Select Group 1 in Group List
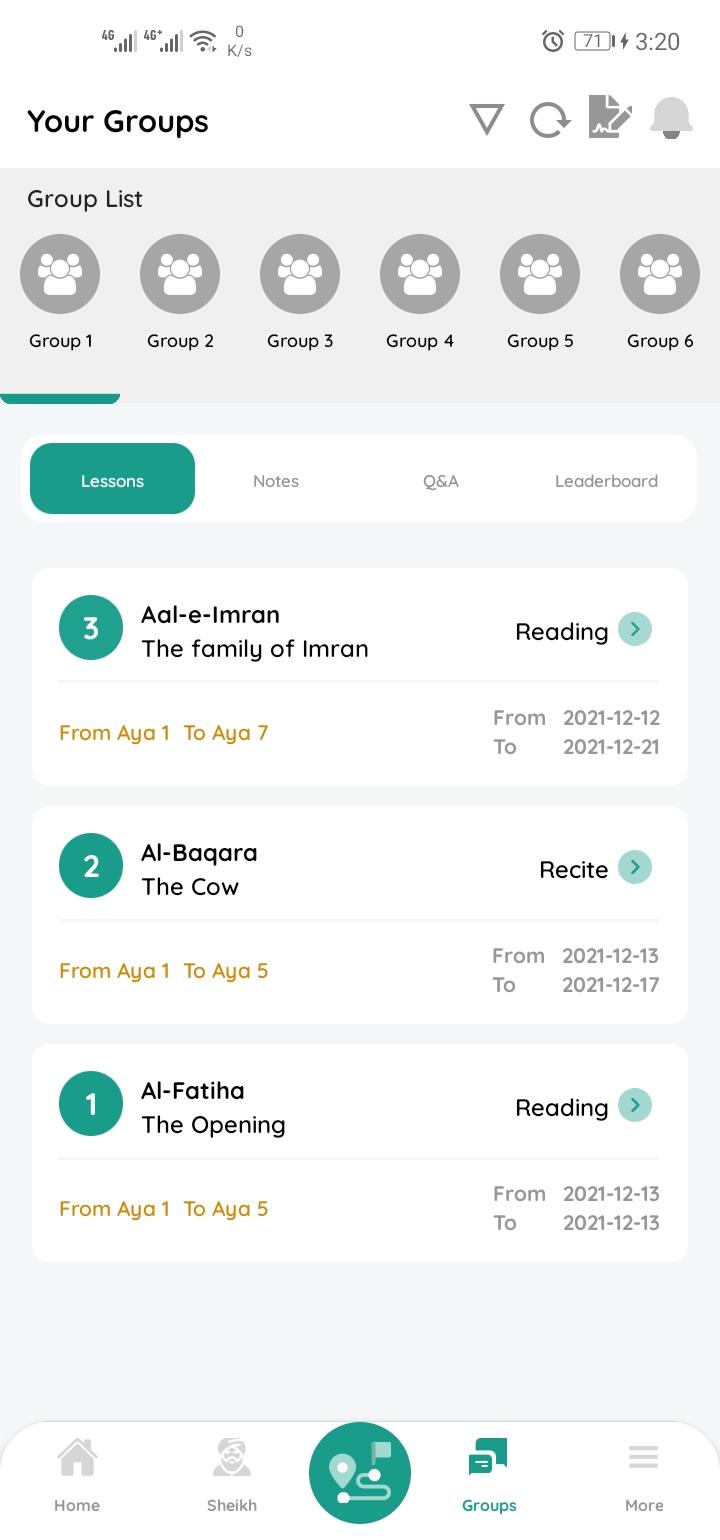Viewport: 720px width, 1540px height. 60,292
